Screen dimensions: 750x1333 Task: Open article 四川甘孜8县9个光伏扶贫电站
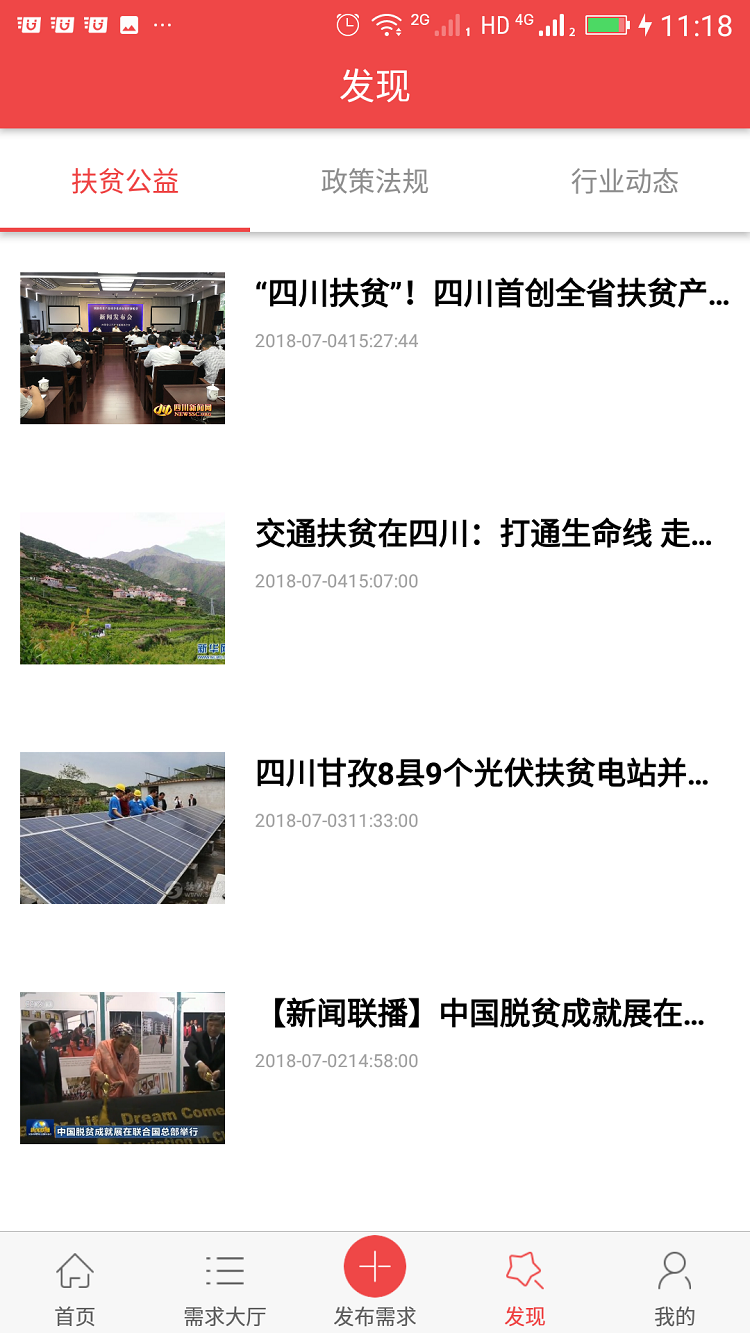coord(482,775)
